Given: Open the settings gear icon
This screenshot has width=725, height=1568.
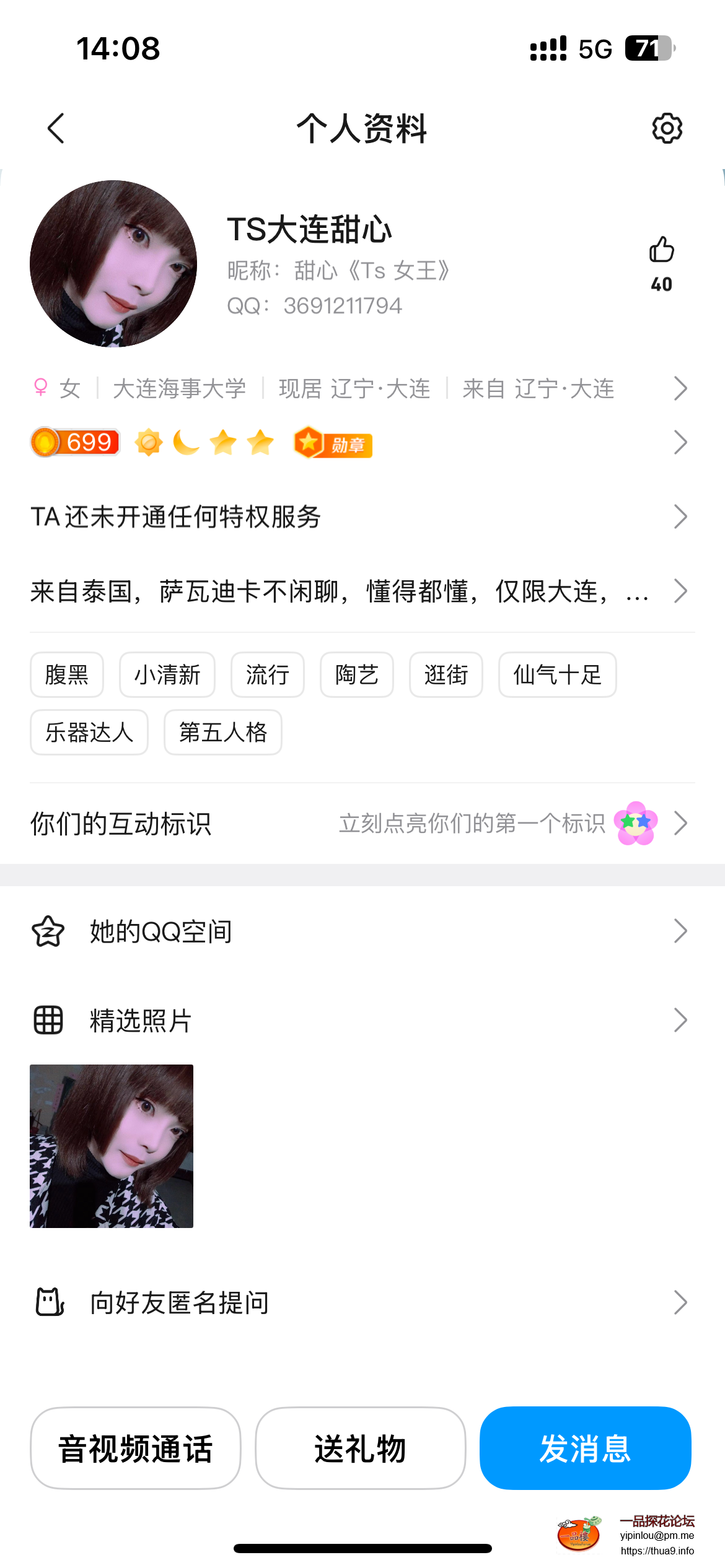Looking at the screenshot, I should click(x=667, y=129).
